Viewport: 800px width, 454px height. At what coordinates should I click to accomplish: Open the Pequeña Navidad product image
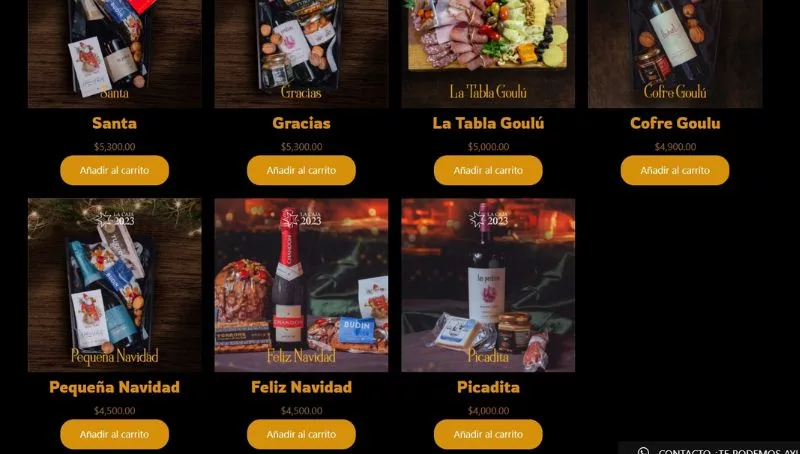tap(114, 285)
